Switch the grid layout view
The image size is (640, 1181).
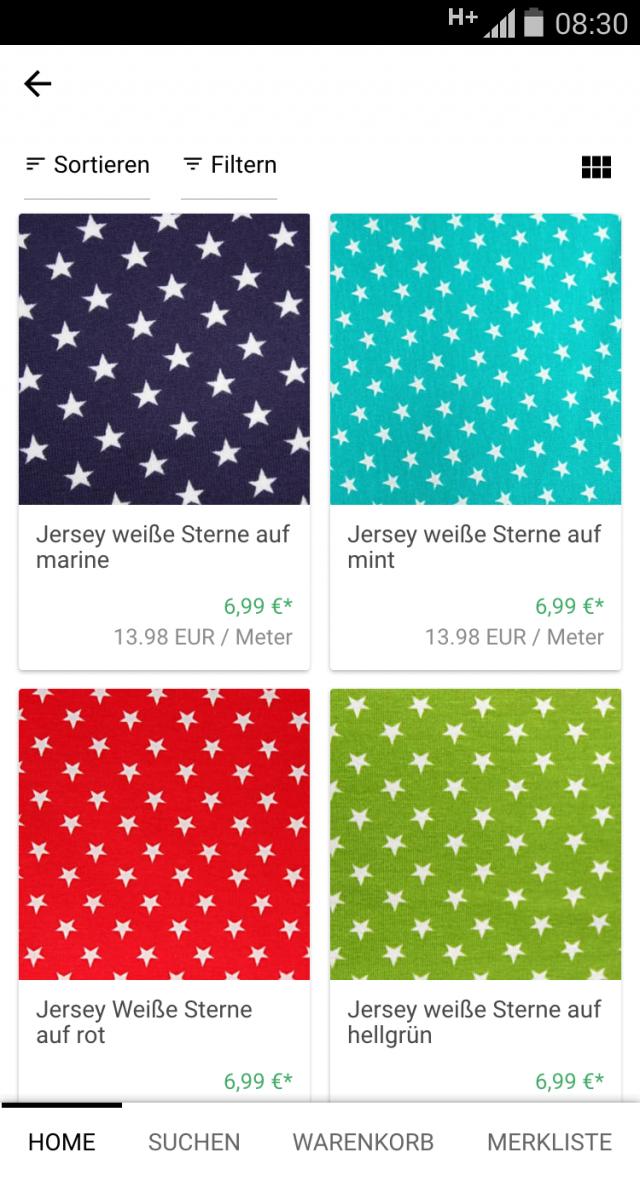596,167
